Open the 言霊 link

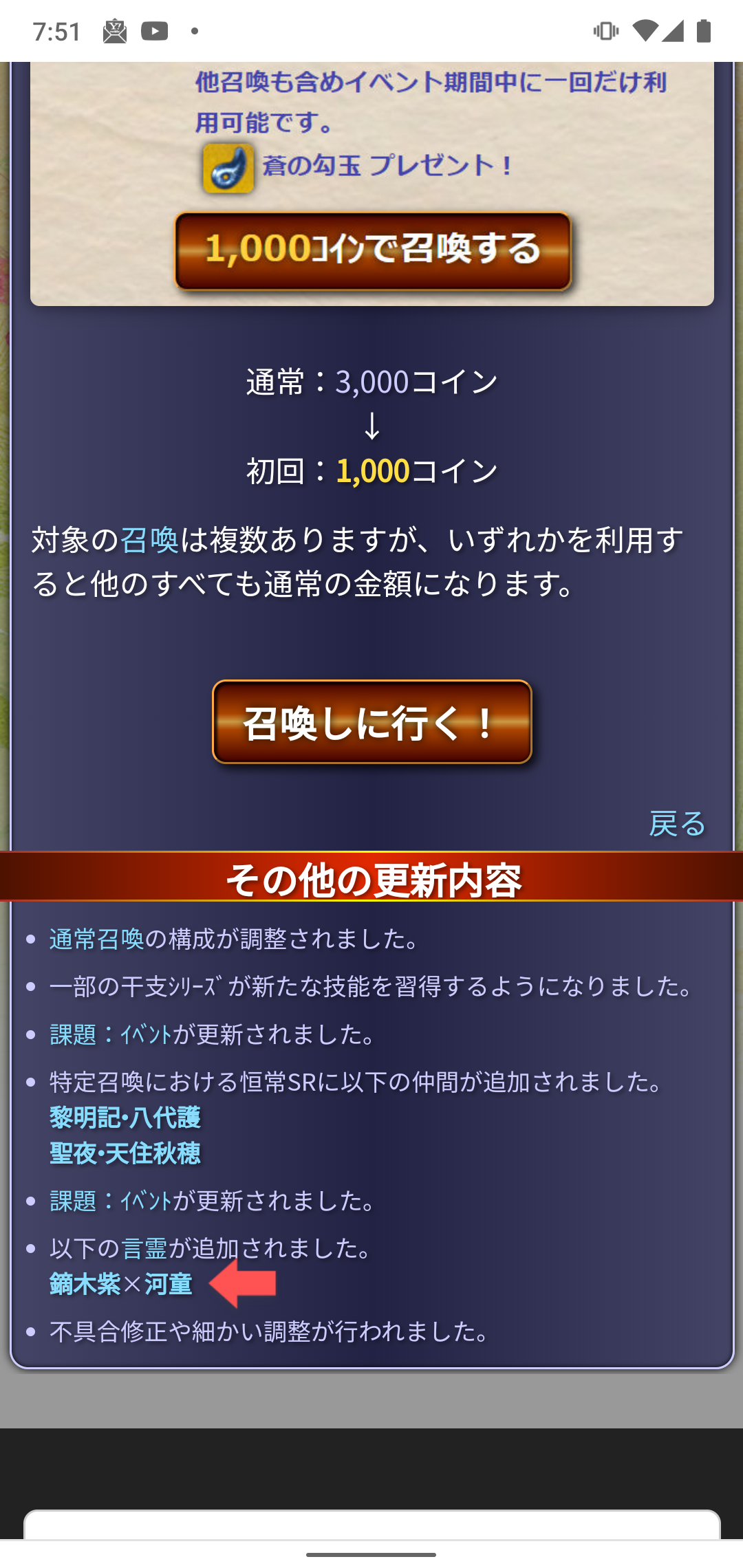[144, 1248]
